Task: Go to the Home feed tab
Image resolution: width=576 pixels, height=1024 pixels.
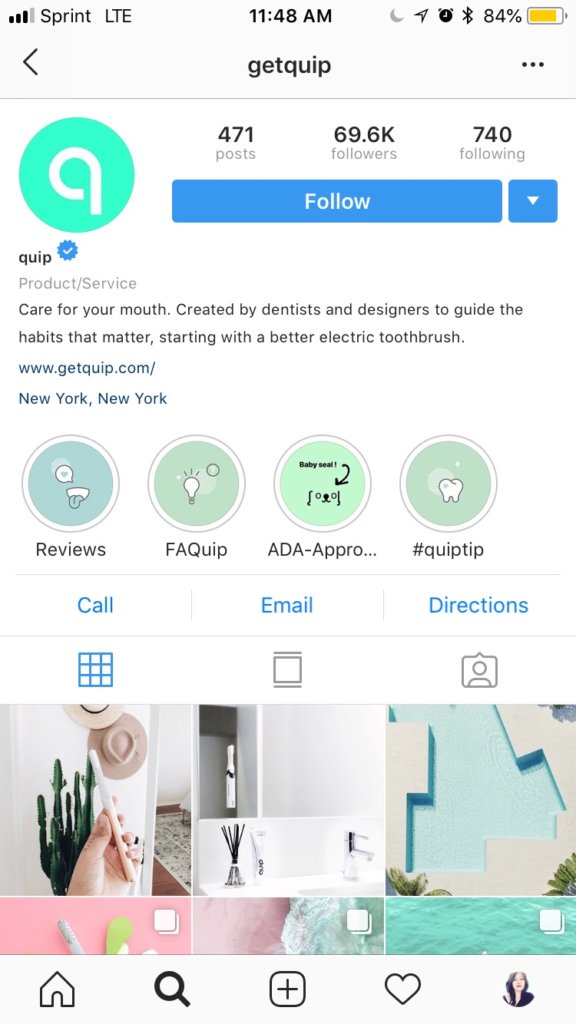Action: coord(57,989)
